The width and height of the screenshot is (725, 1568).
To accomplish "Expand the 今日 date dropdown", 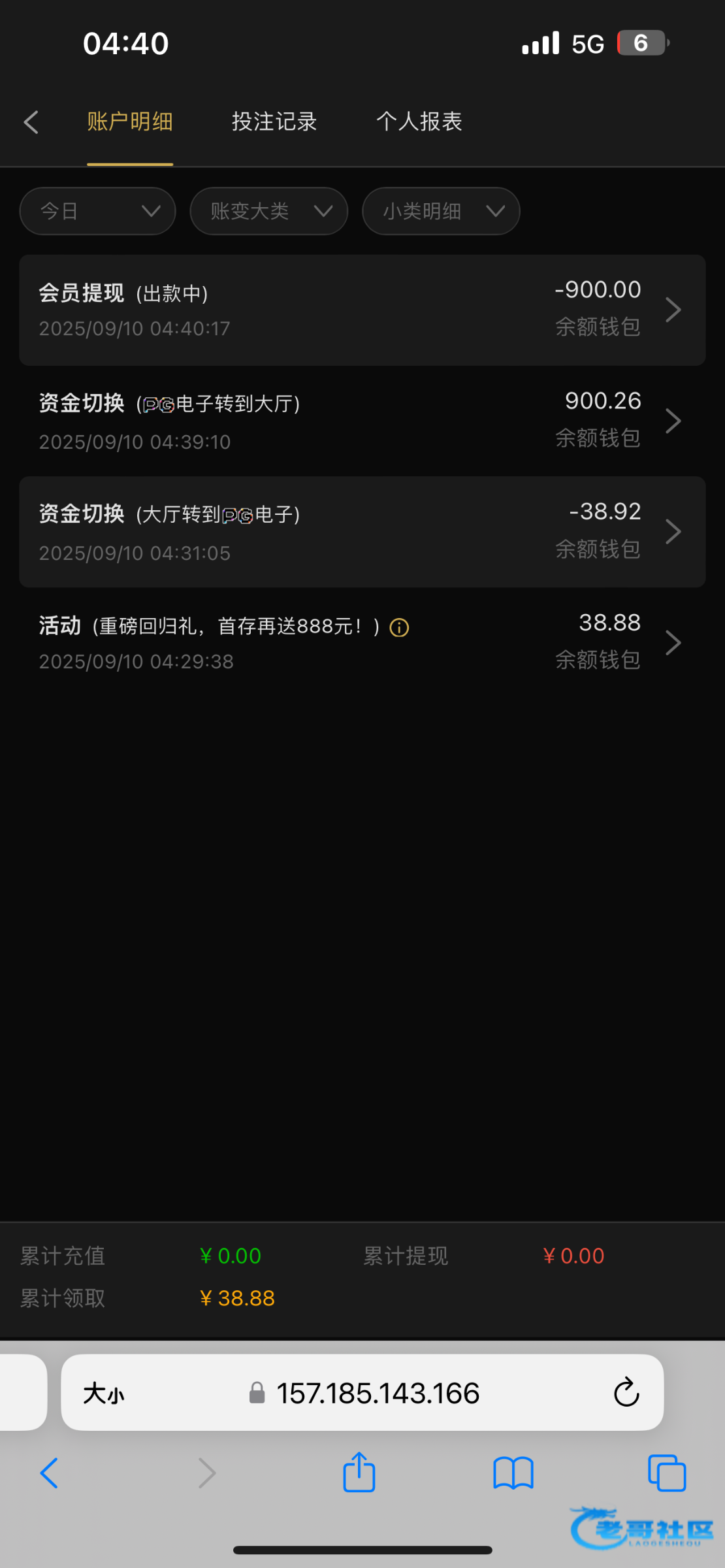I will pyautogui.click(x=98, y=211).
